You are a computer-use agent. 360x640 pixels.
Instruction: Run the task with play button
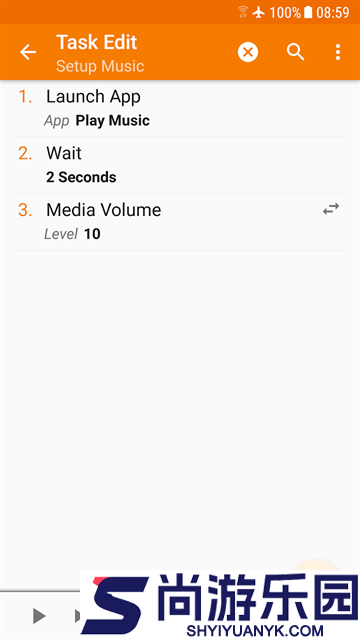pos(39,616)
